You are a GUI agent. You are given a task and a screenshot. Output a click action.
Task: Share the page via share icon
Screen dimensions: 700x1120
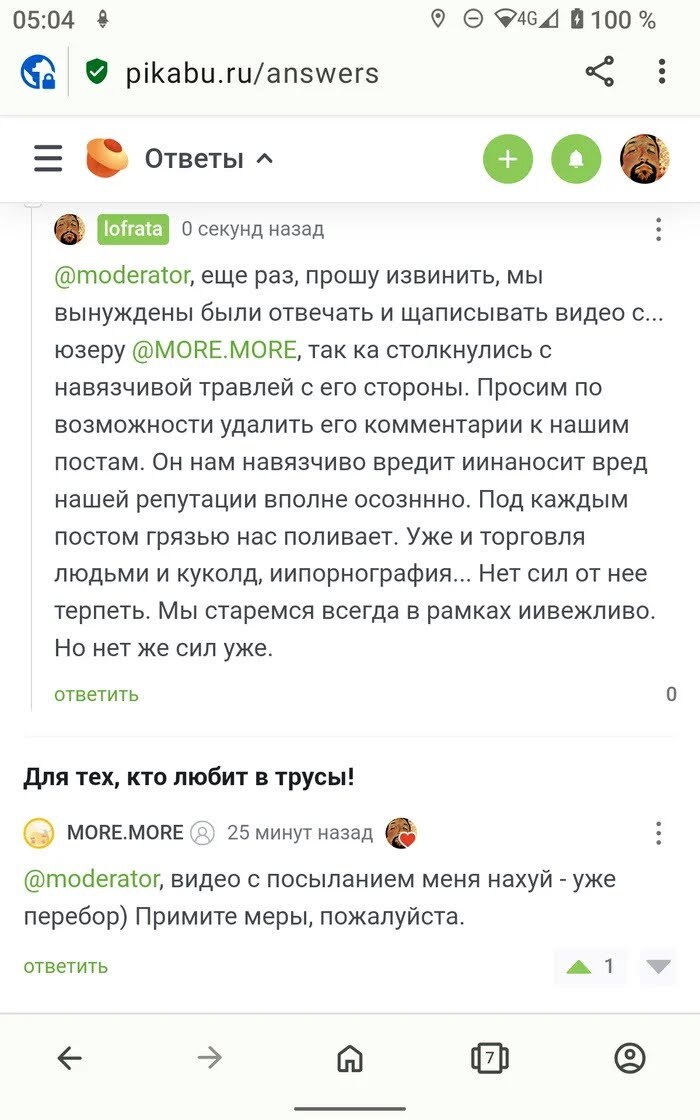pos(599,72)
